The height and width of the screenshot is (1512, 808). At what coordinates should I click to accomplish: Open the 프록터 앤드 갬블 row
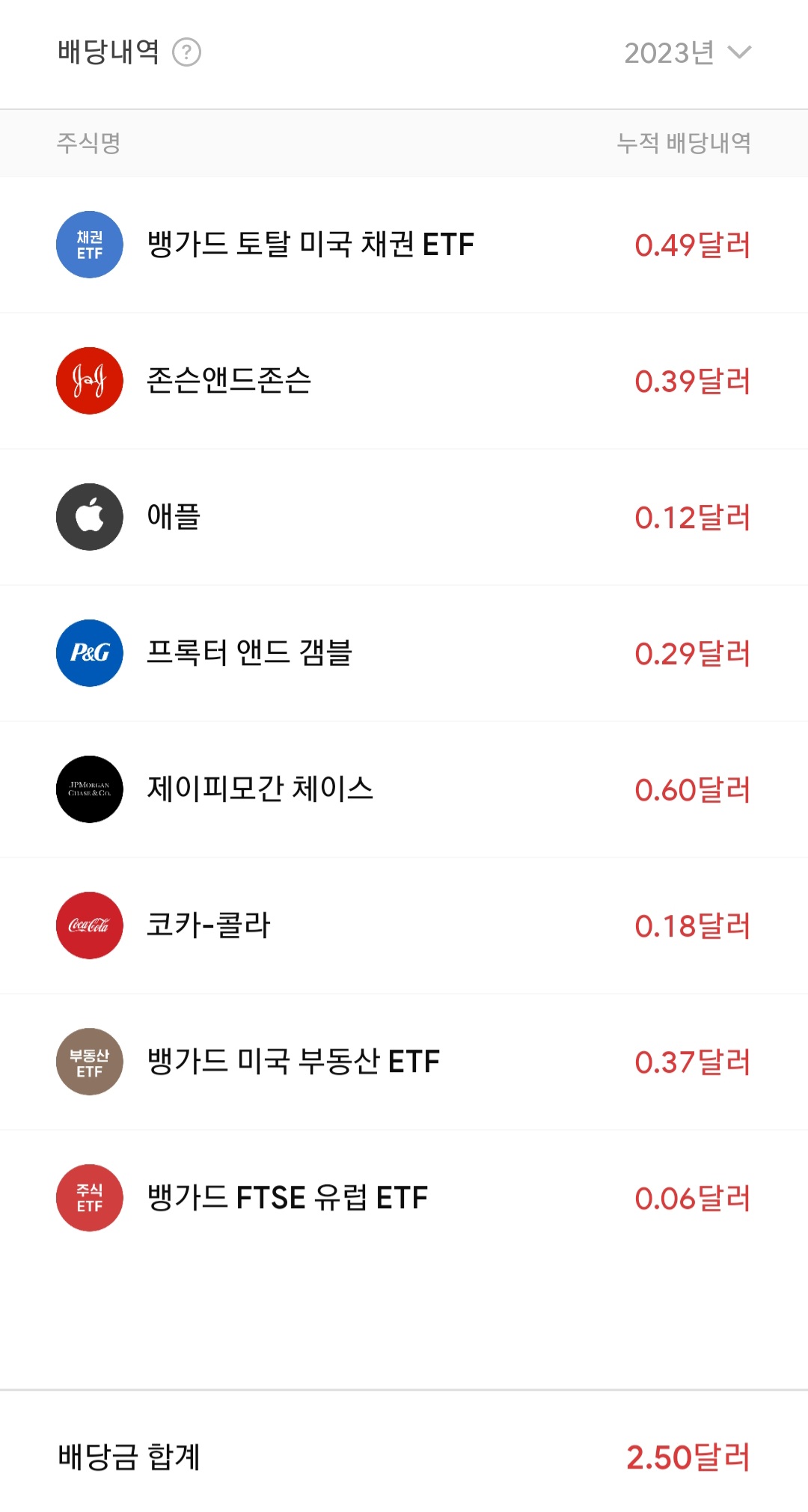[x=404, y=653]
